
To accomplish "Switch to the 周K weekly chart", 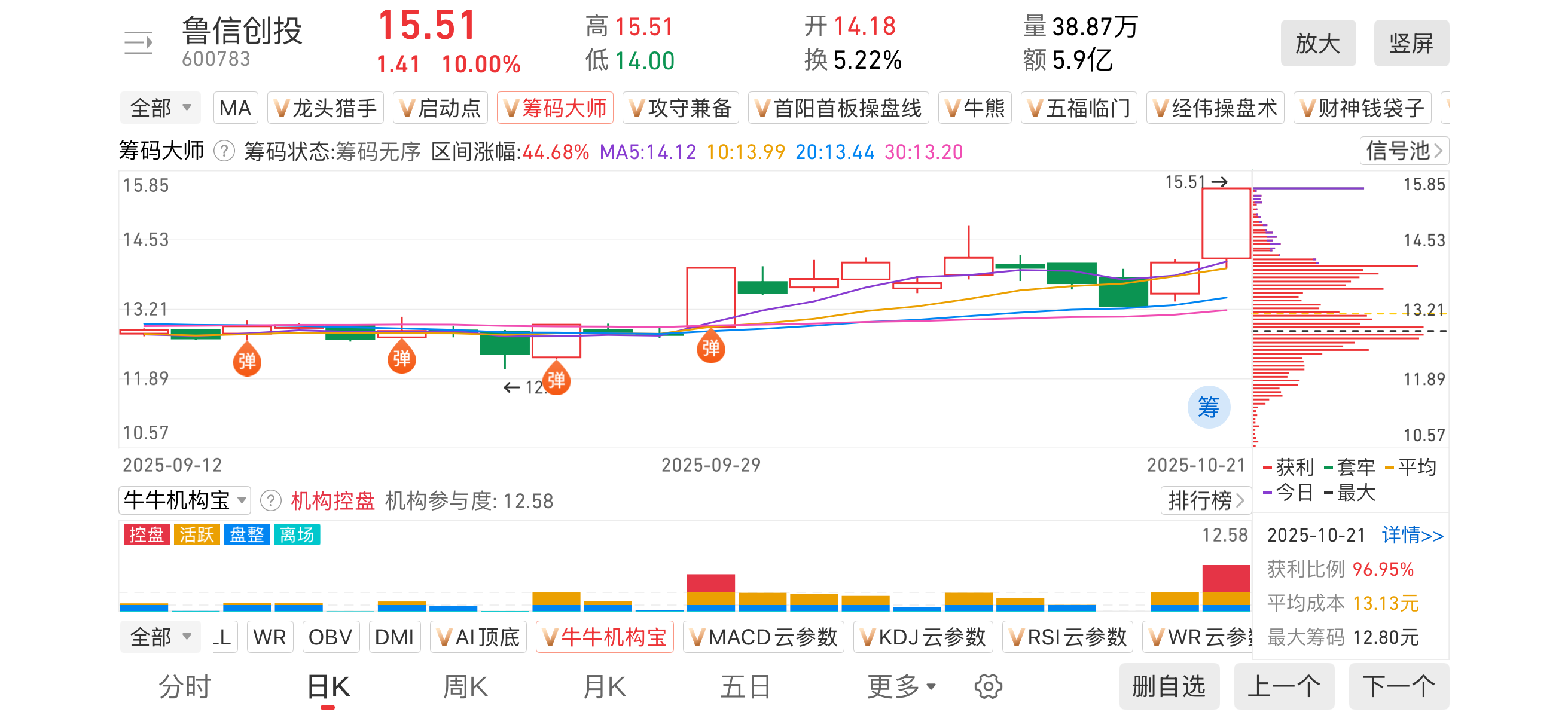I will tap(465, 687).
